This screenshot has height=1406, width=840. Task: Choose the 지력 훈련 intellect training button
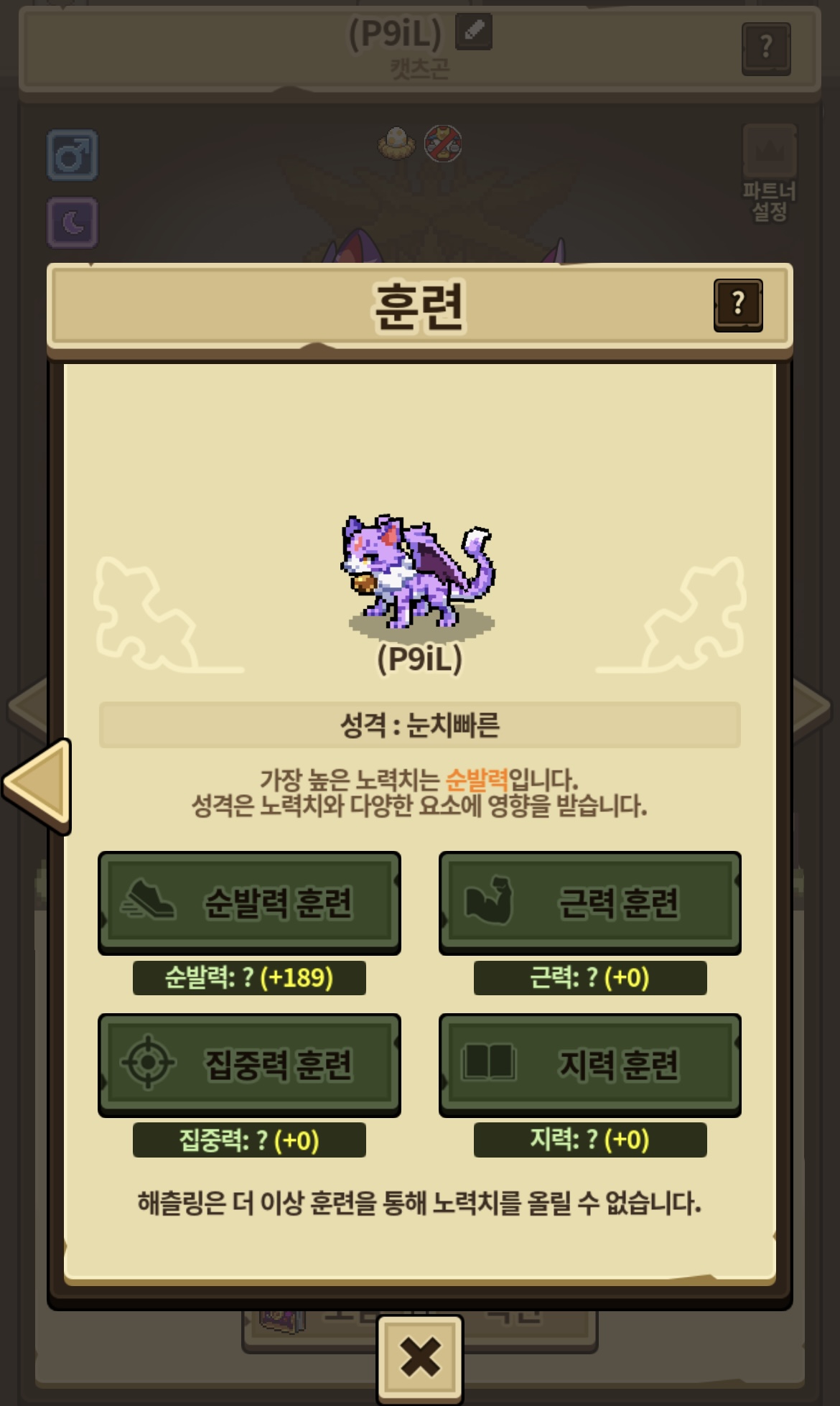point(590,1065)
